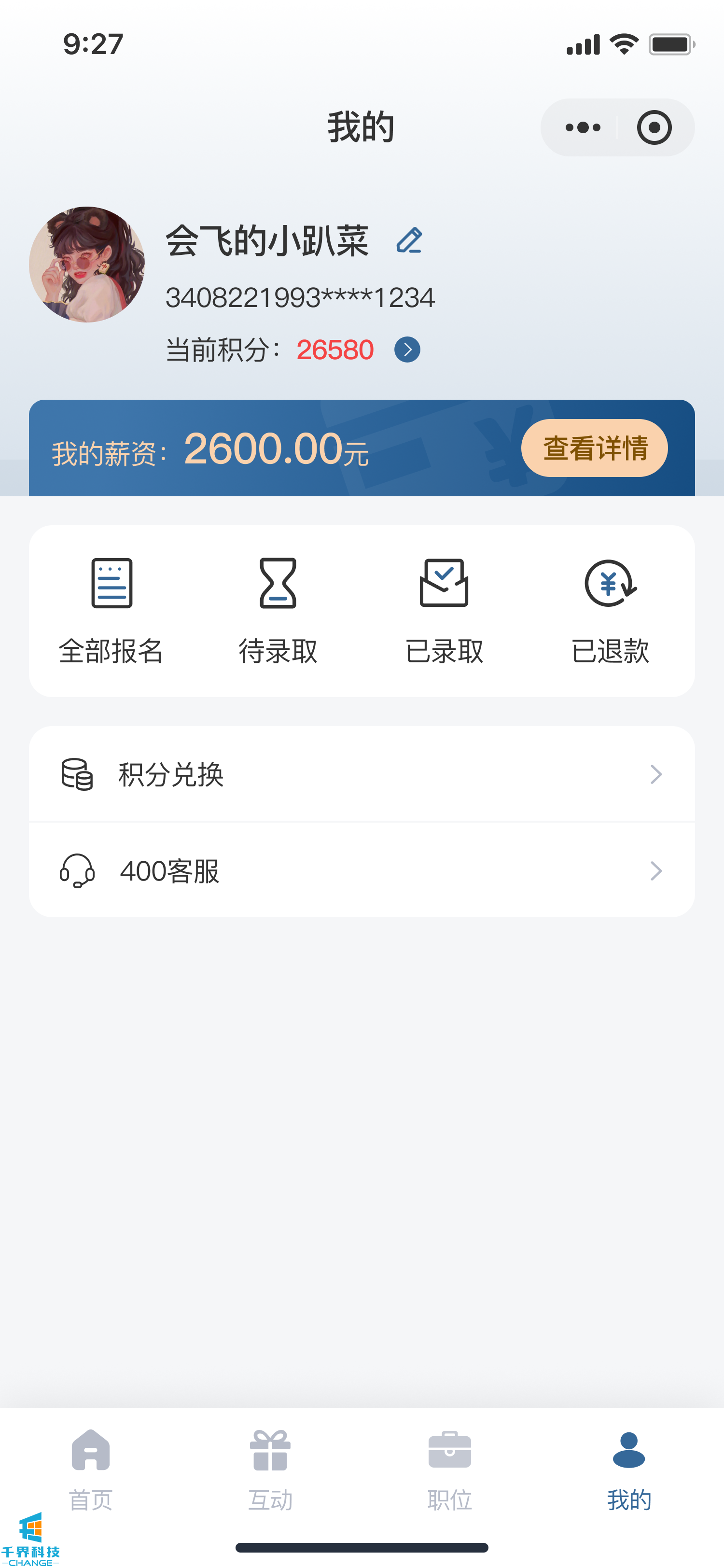
Task: Close the mini program via the circle button
Action: [654, 128]
